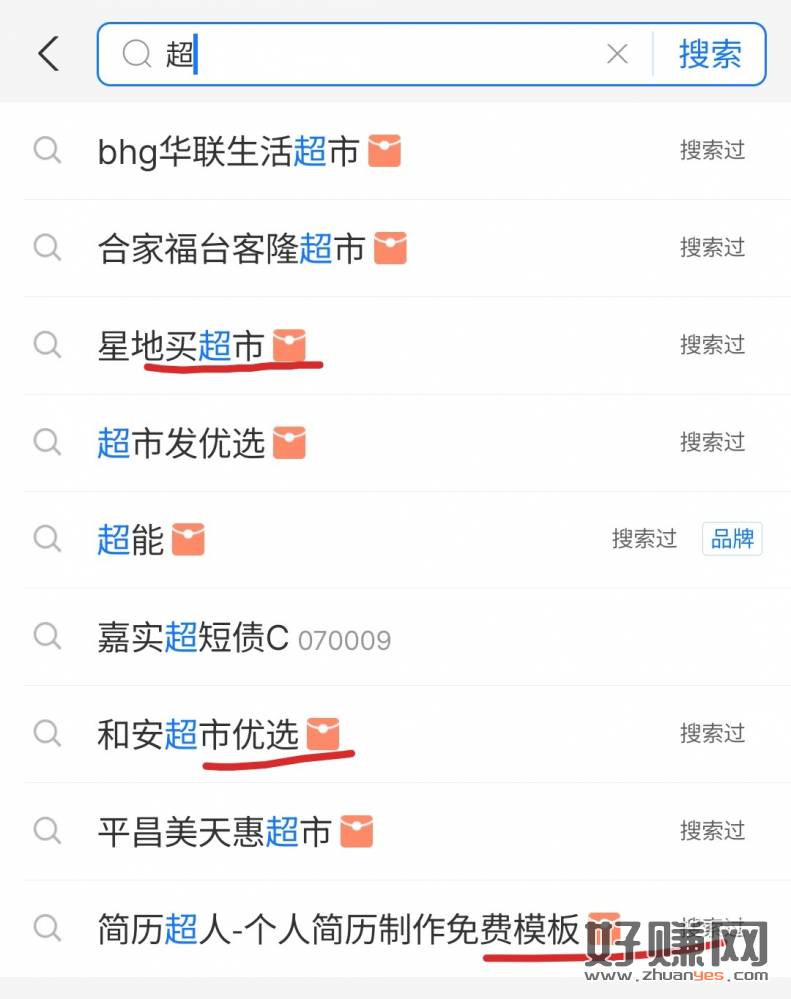Select 简历超人-个人简历制作免费模板 suggestion
The image size is (791, 999).
tap(338, 929)
